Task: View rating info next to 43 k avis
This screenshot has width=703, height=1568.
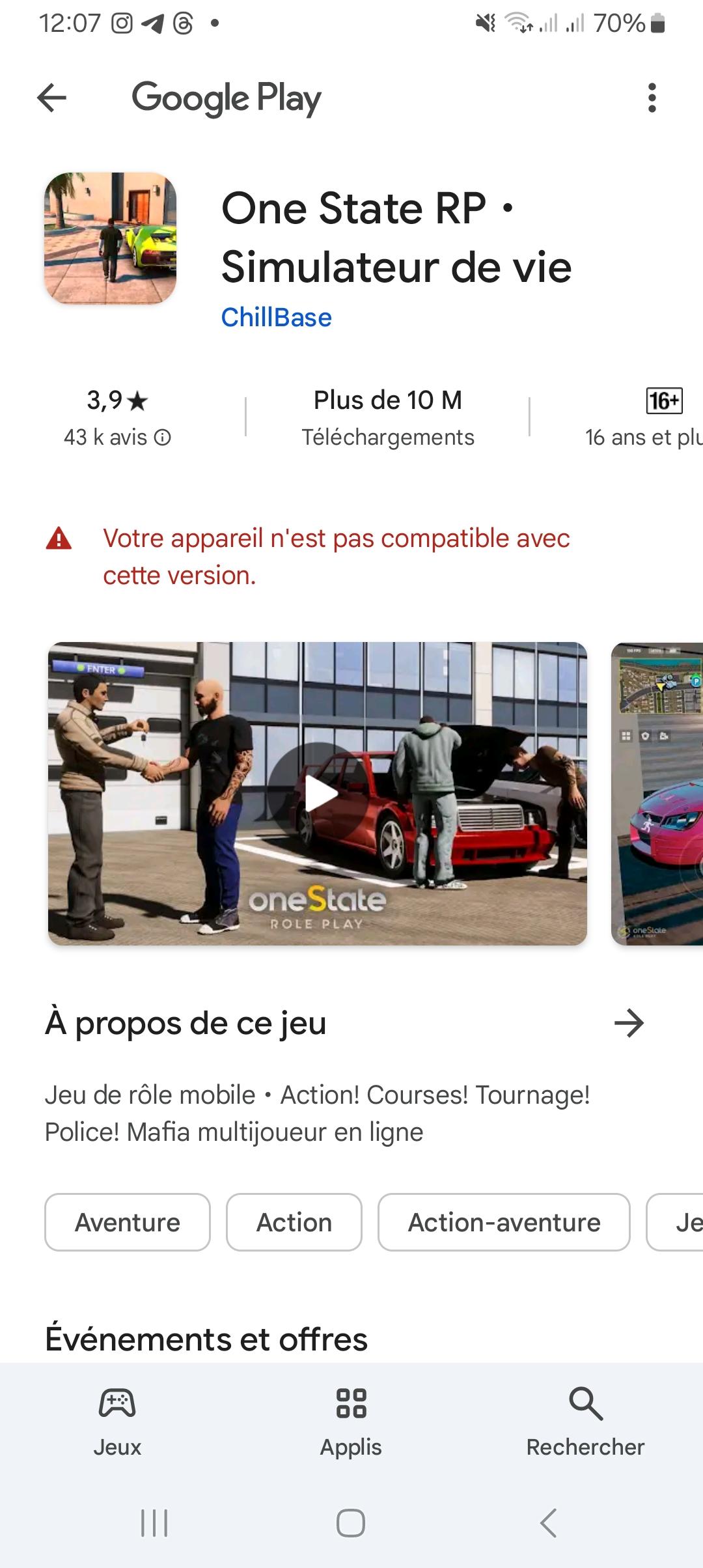Action: tap(163, 438)
